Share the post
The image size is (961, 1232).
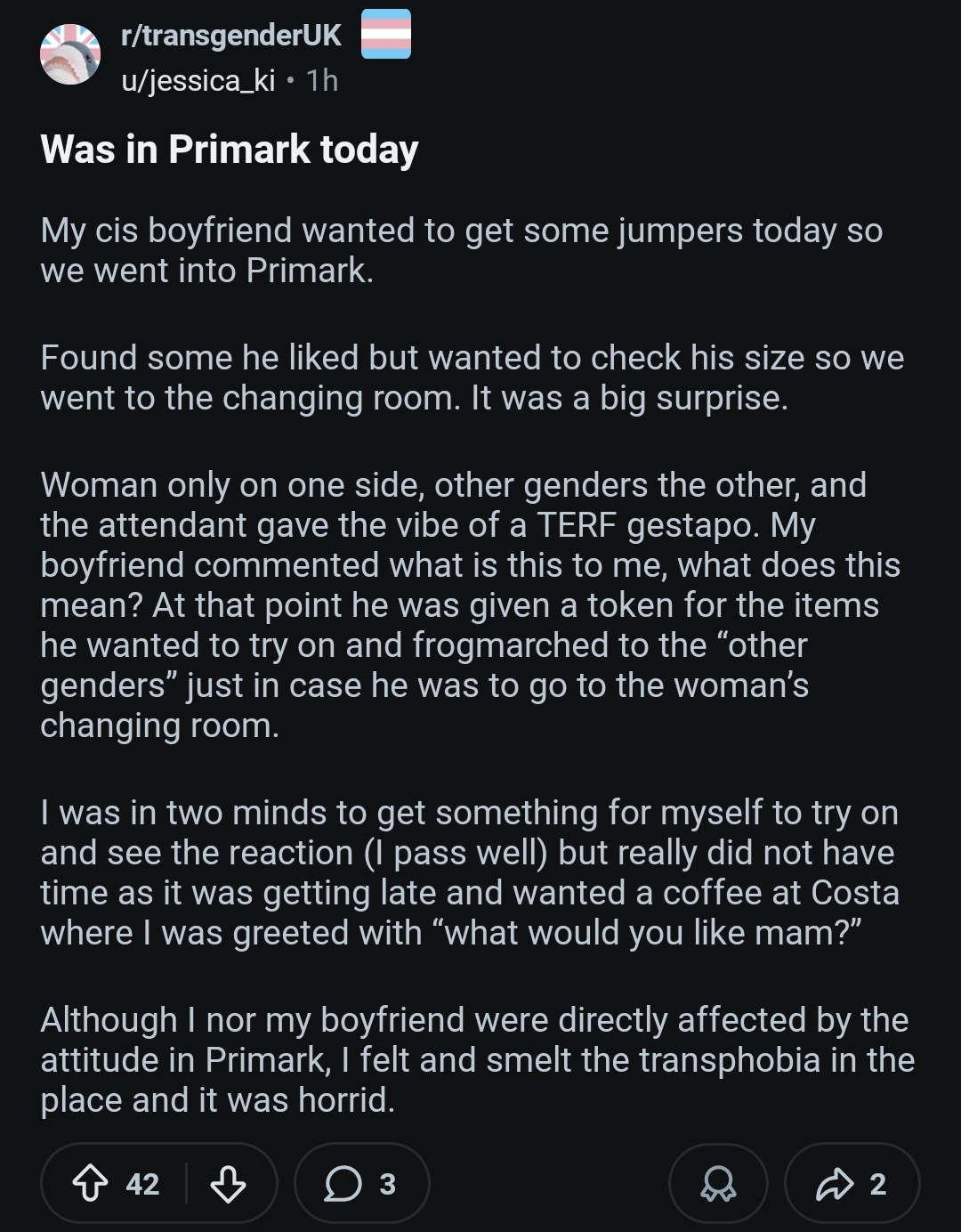click(852, 1184)
